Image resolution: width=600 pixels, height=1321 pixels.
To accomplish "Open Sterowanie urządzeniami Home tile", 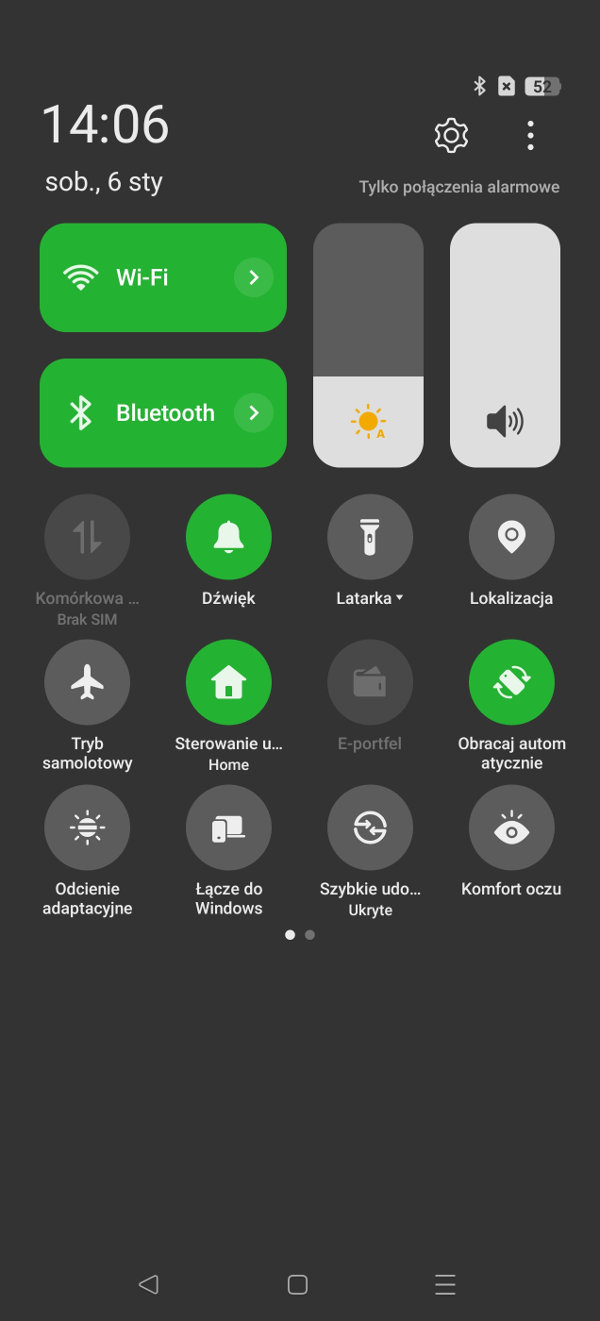I will point(229,682).
